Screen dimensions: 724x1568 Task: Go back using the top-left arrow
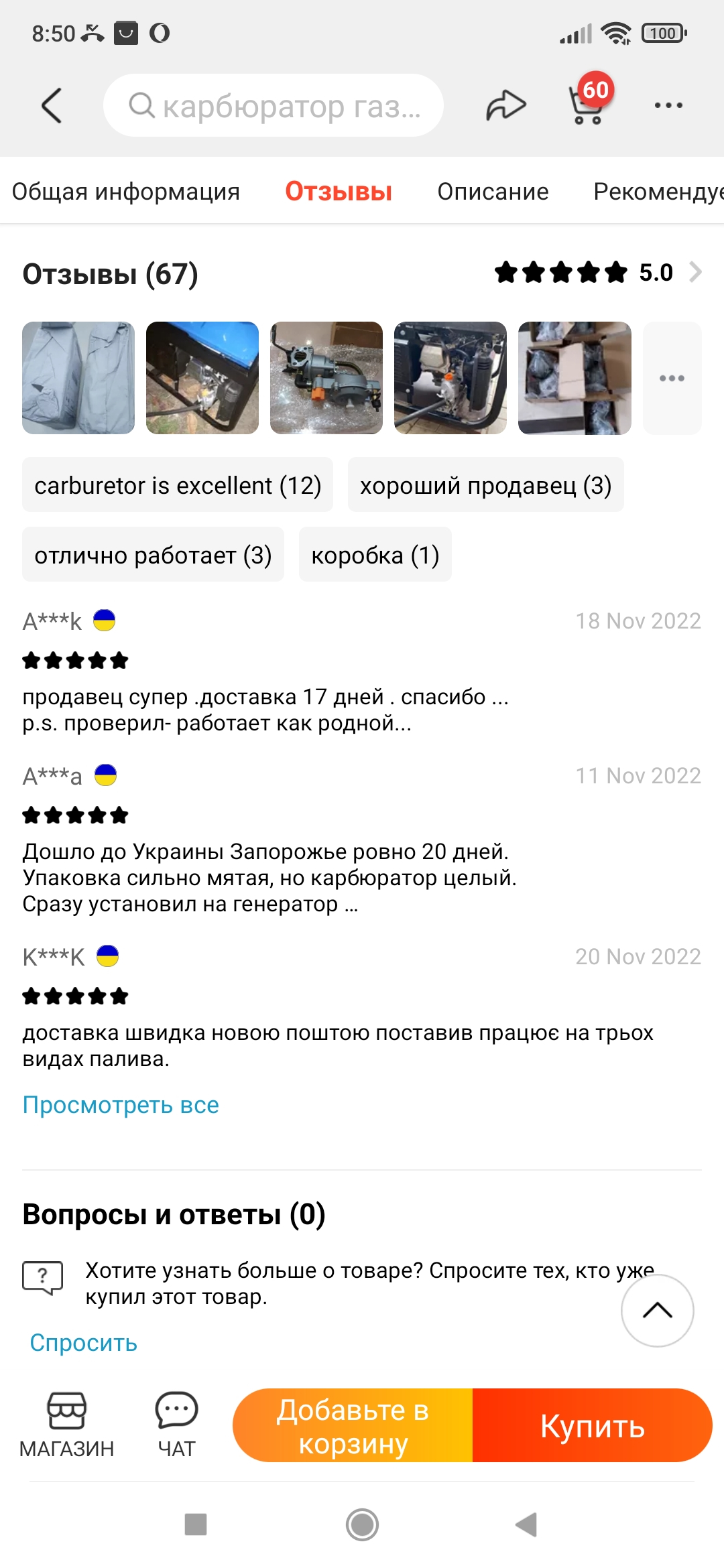click(52, 105)
